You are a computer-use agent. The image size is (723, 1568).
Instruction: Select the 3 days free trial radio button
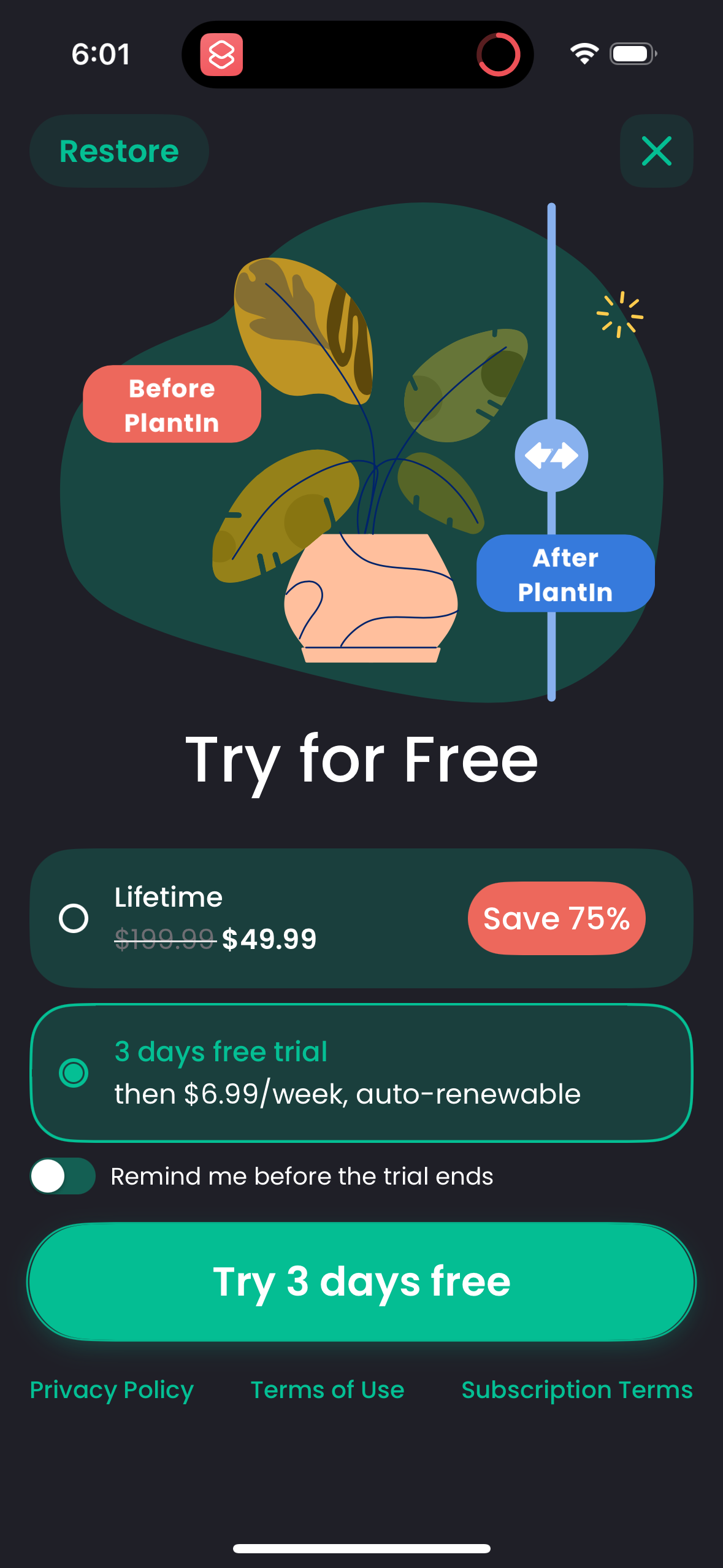coord(75,1072)
